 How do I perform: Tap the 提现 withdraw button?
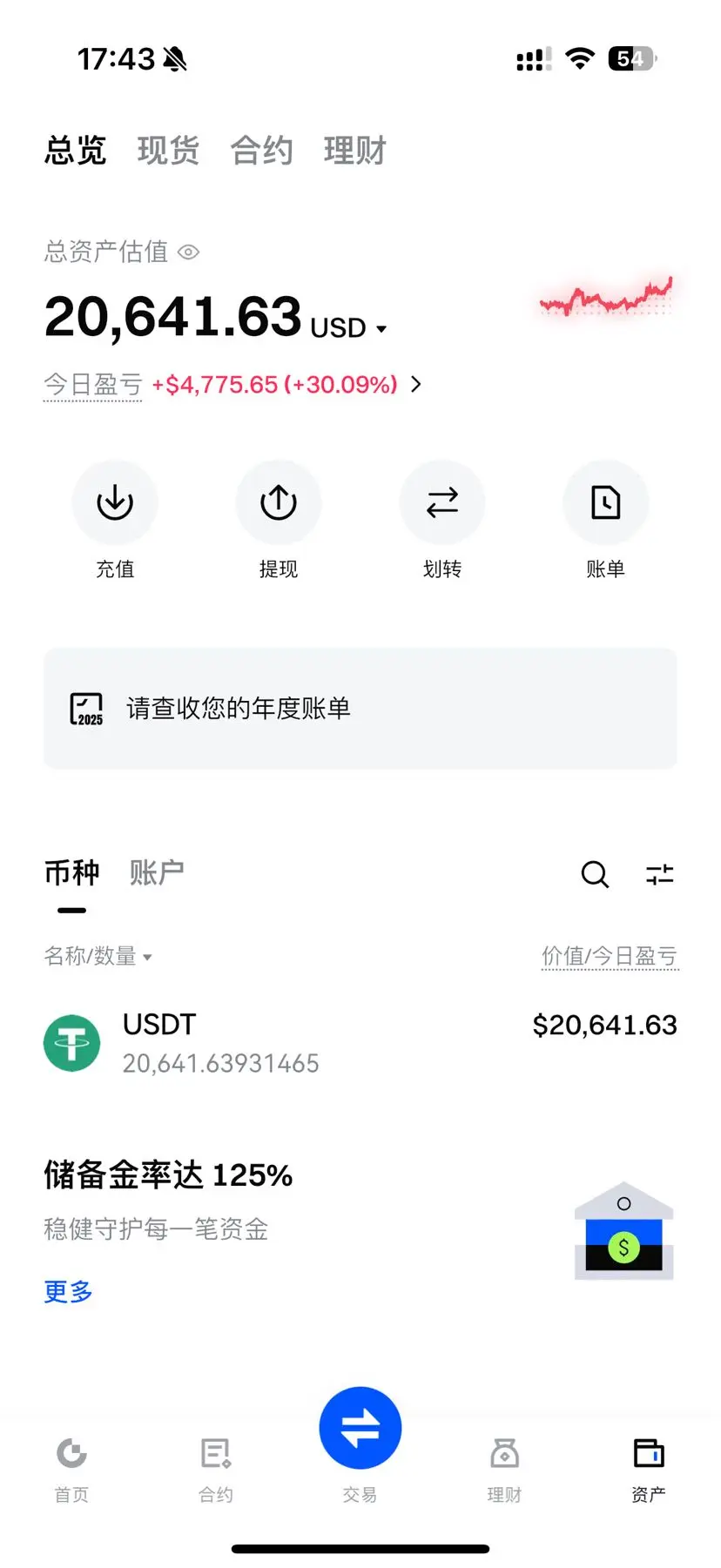pos(279,503)
